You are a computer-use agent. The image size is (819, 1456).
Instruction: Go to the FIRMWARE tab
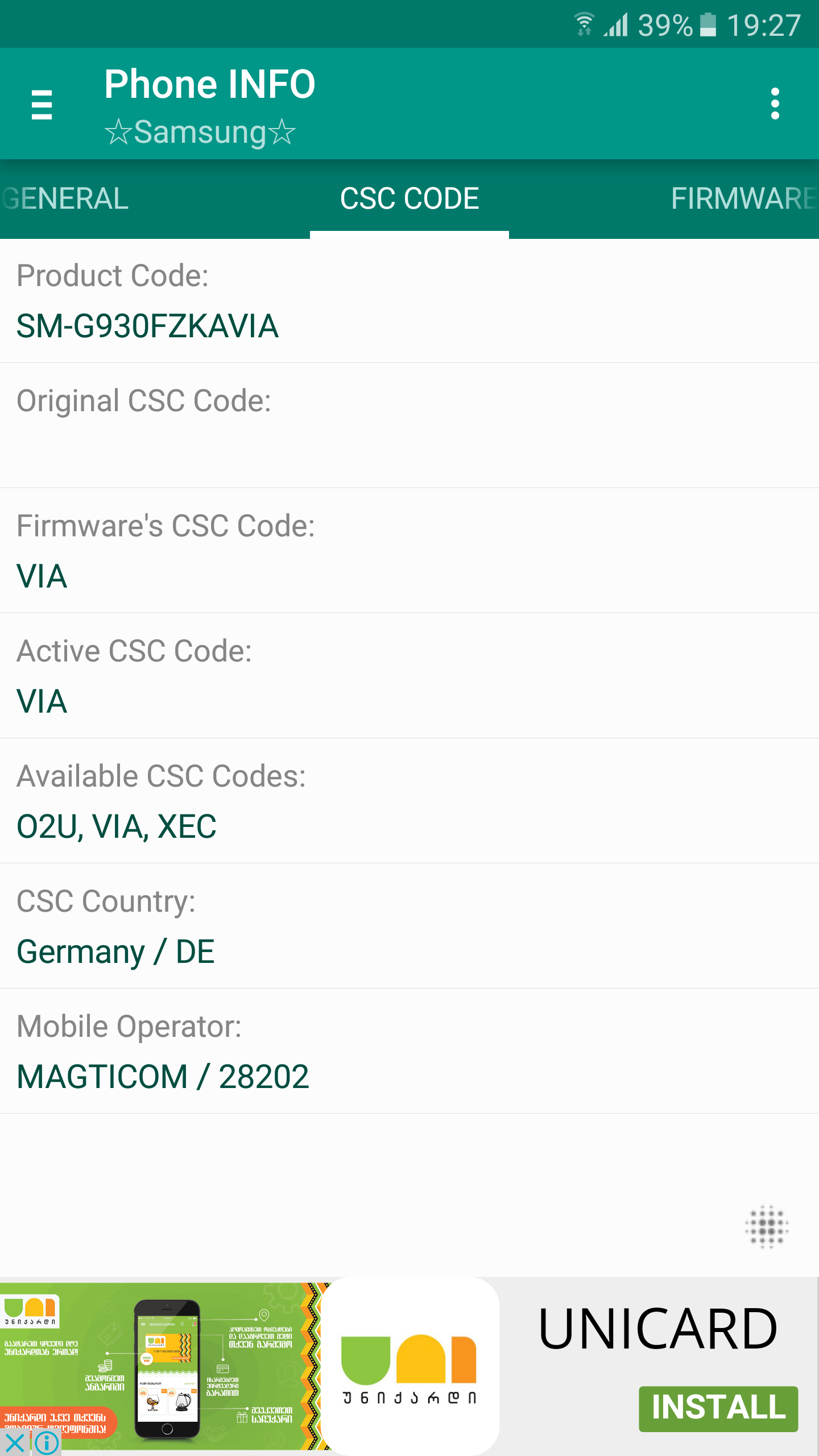743,198
